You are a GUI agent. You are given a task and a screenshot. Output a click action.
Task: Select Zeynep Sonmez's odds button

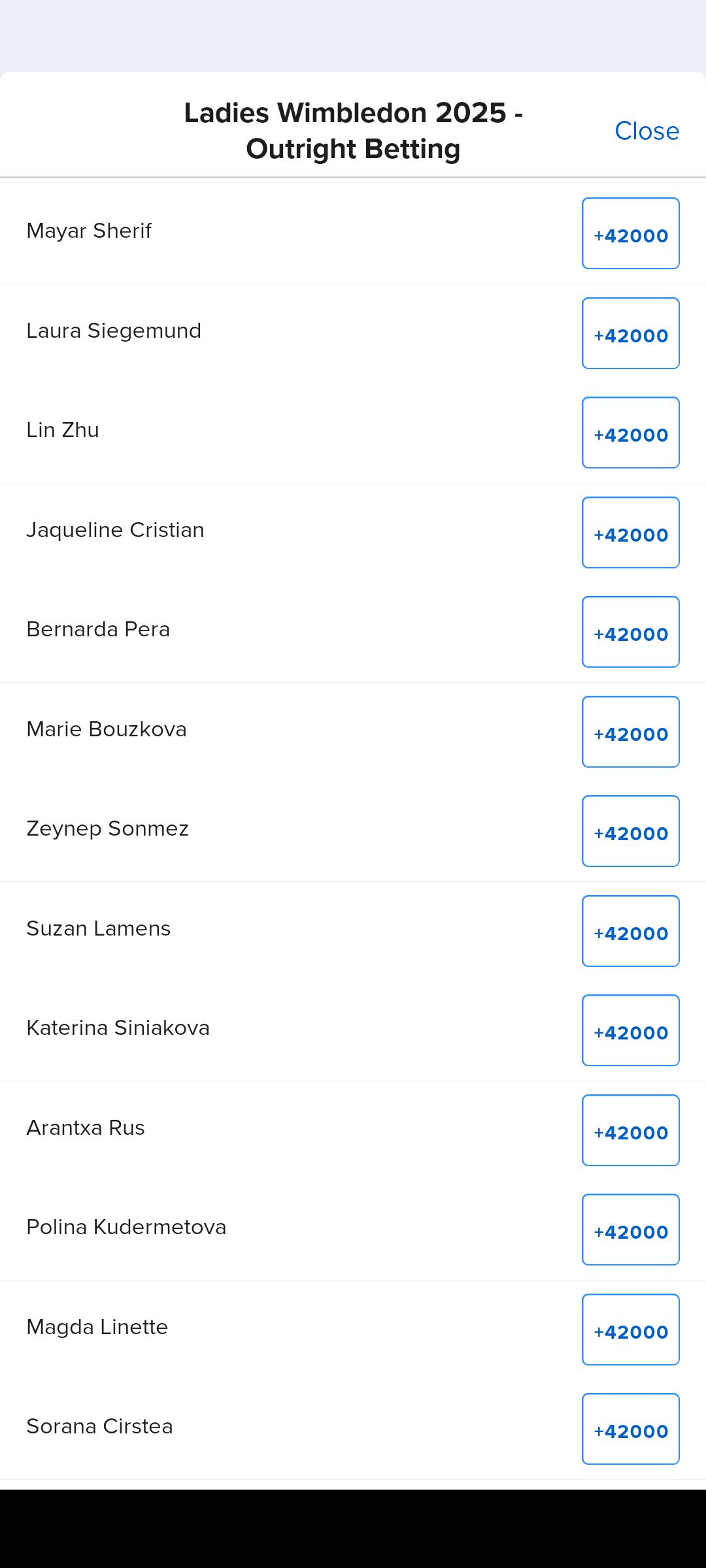[x=630, y=831]
